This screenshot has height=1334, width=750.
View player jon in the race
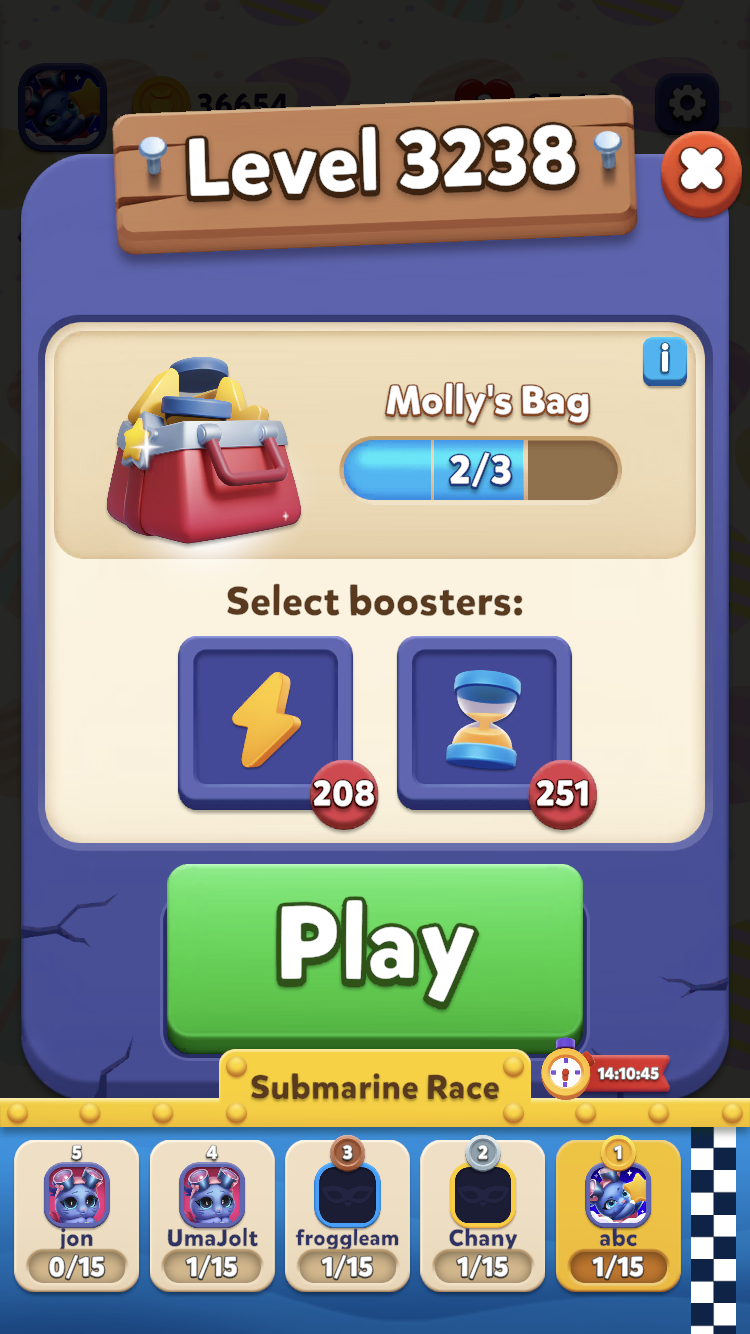click(x=77, y=1214)
